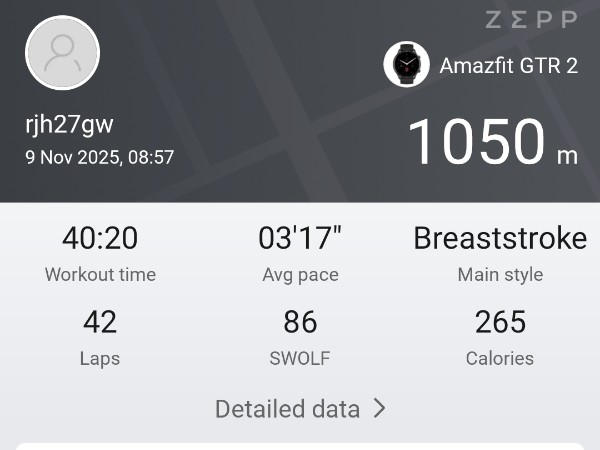Open Detailed data for this swim
600x450 pixels.
click(x=300, y=408)
